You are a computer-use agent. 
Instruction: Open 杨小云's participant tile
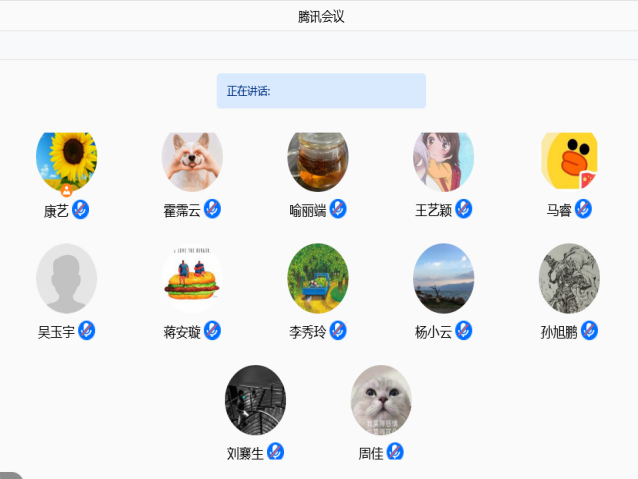coord(443,279)
